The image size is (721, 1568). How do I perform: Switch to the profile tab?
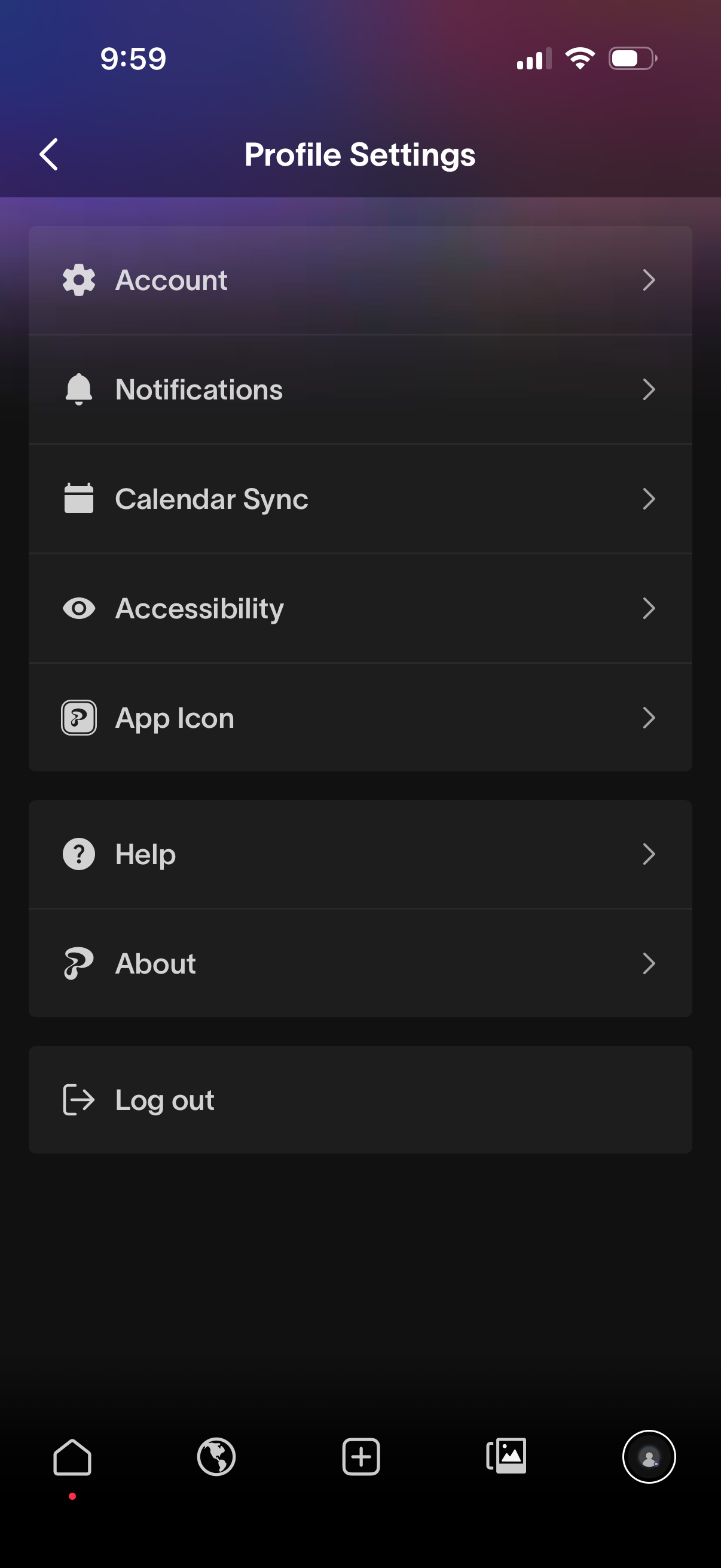click(649, 1457)
